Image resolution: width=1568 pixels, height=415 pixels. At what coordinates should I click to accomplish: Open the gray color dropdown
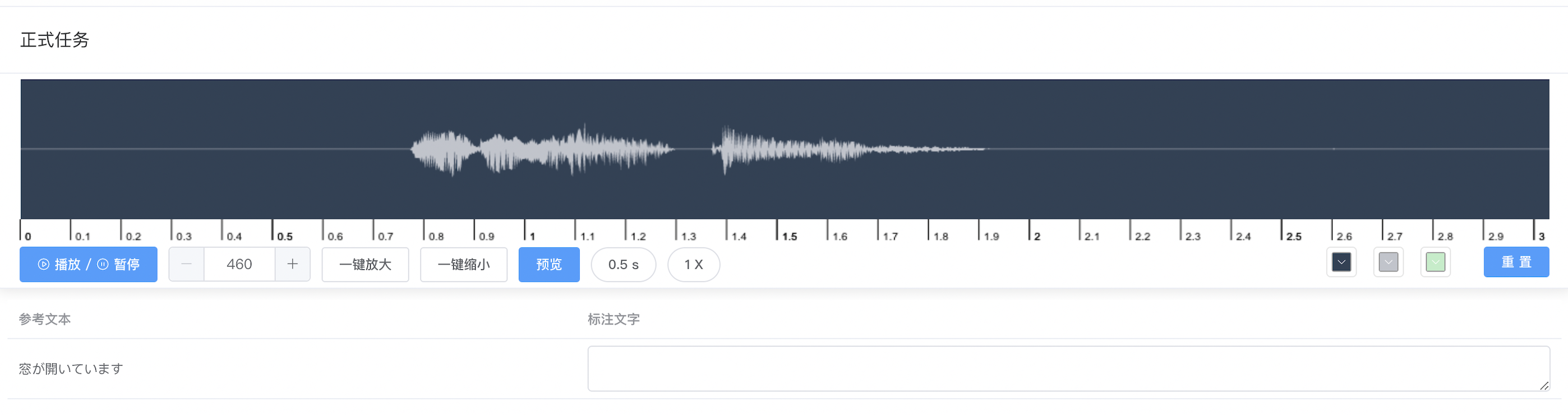tap(1388, 262)
